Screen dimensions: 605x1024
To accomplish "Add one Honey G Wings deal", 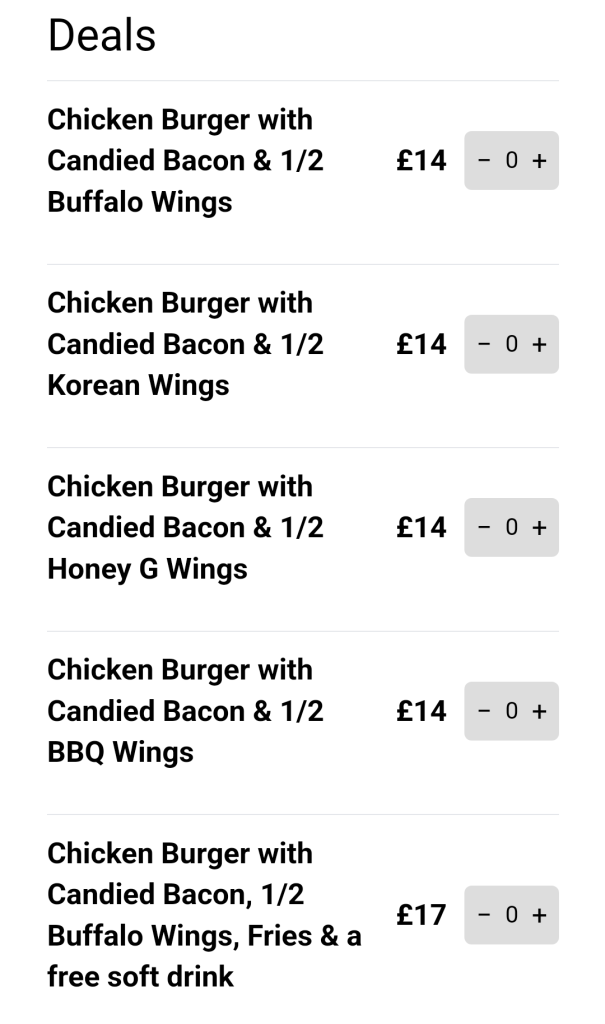I will click(x=540, y=528).
